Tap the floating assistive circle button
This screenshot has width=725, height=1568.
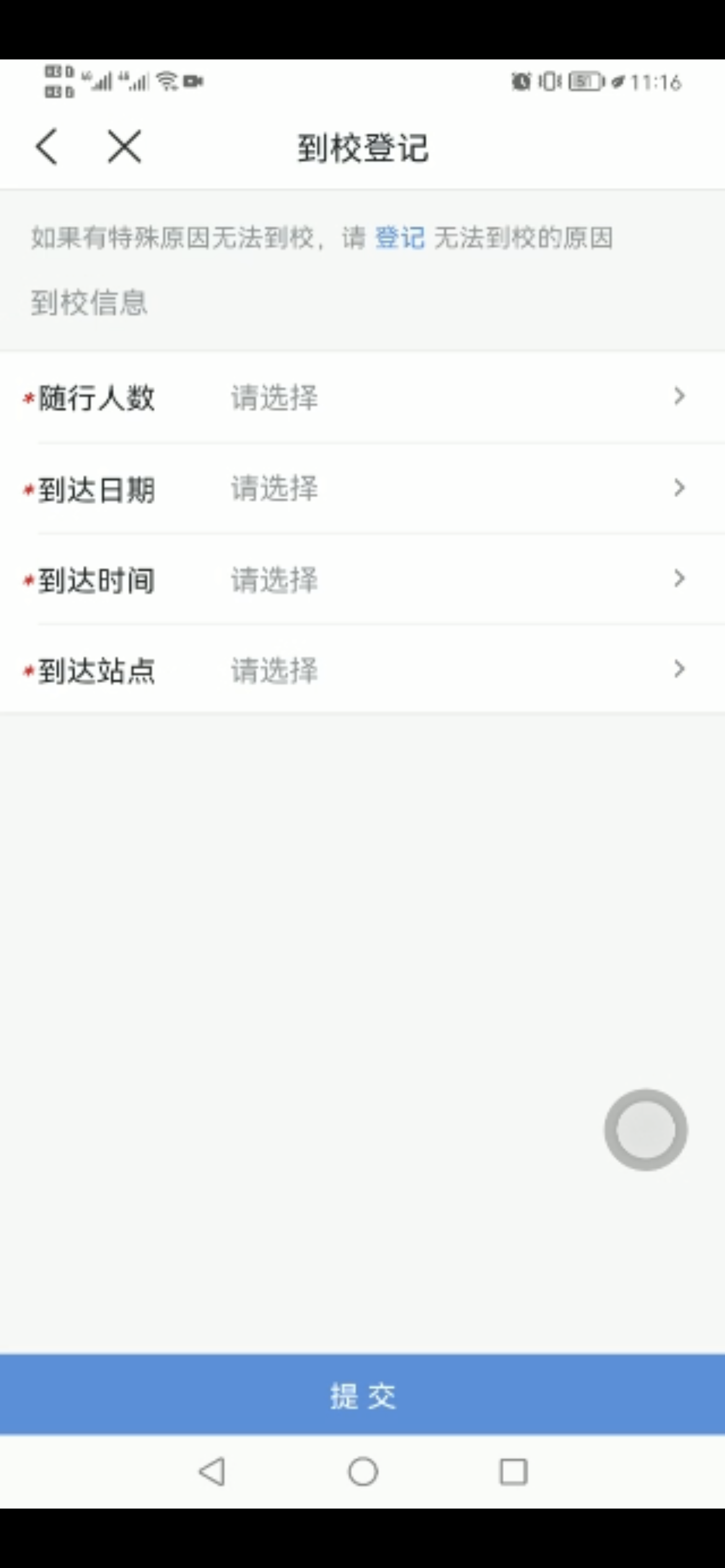(645, 1130)
